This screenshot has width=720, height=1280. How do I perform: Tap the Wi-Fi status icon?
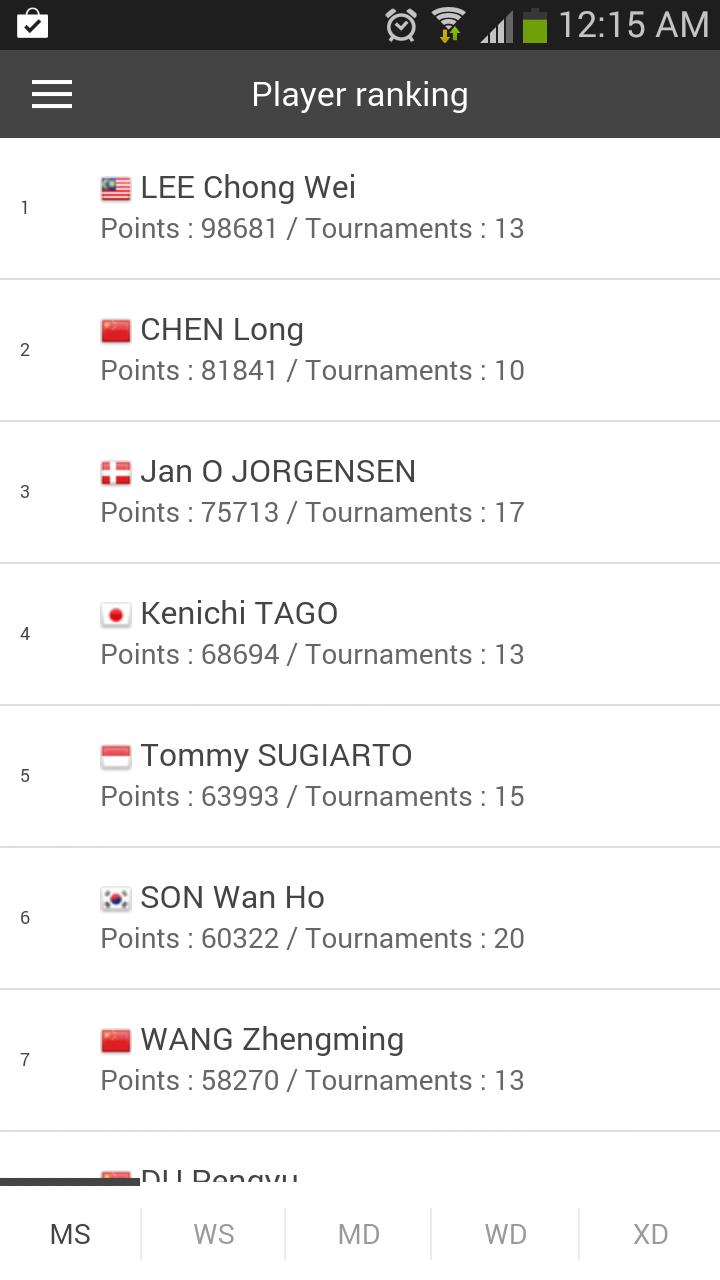[x=448, y=25]
